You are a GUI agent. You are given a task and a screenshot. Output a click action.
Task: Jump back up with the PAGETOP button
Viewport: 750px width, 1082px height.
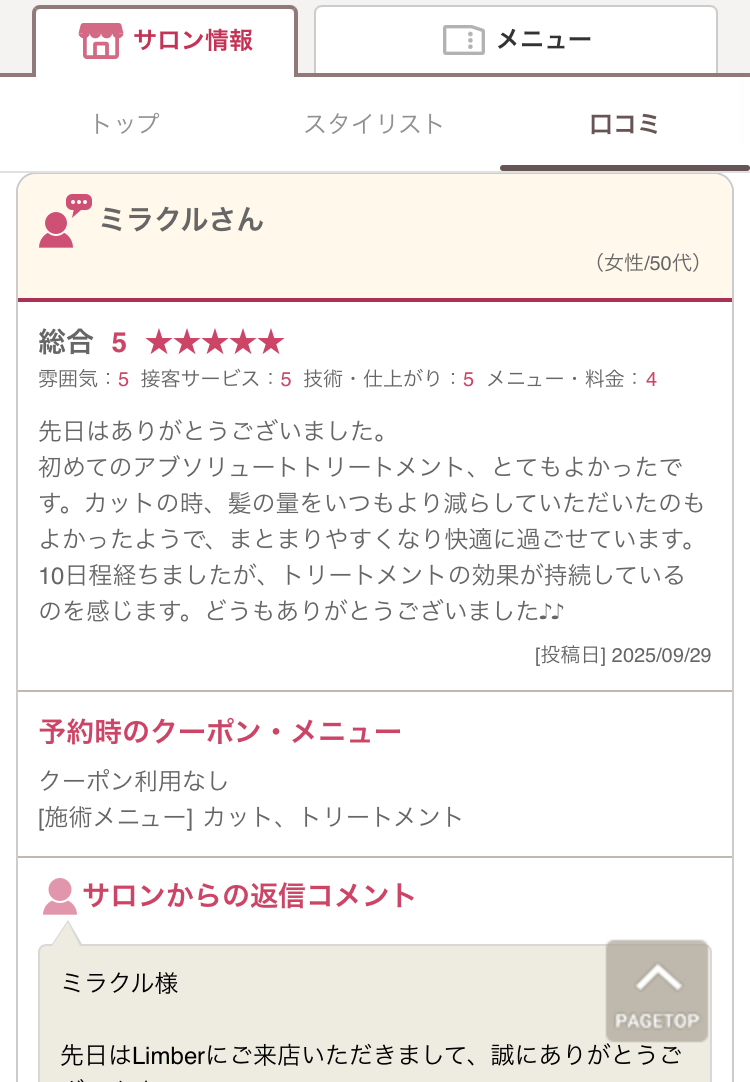[x=657, y=991]
